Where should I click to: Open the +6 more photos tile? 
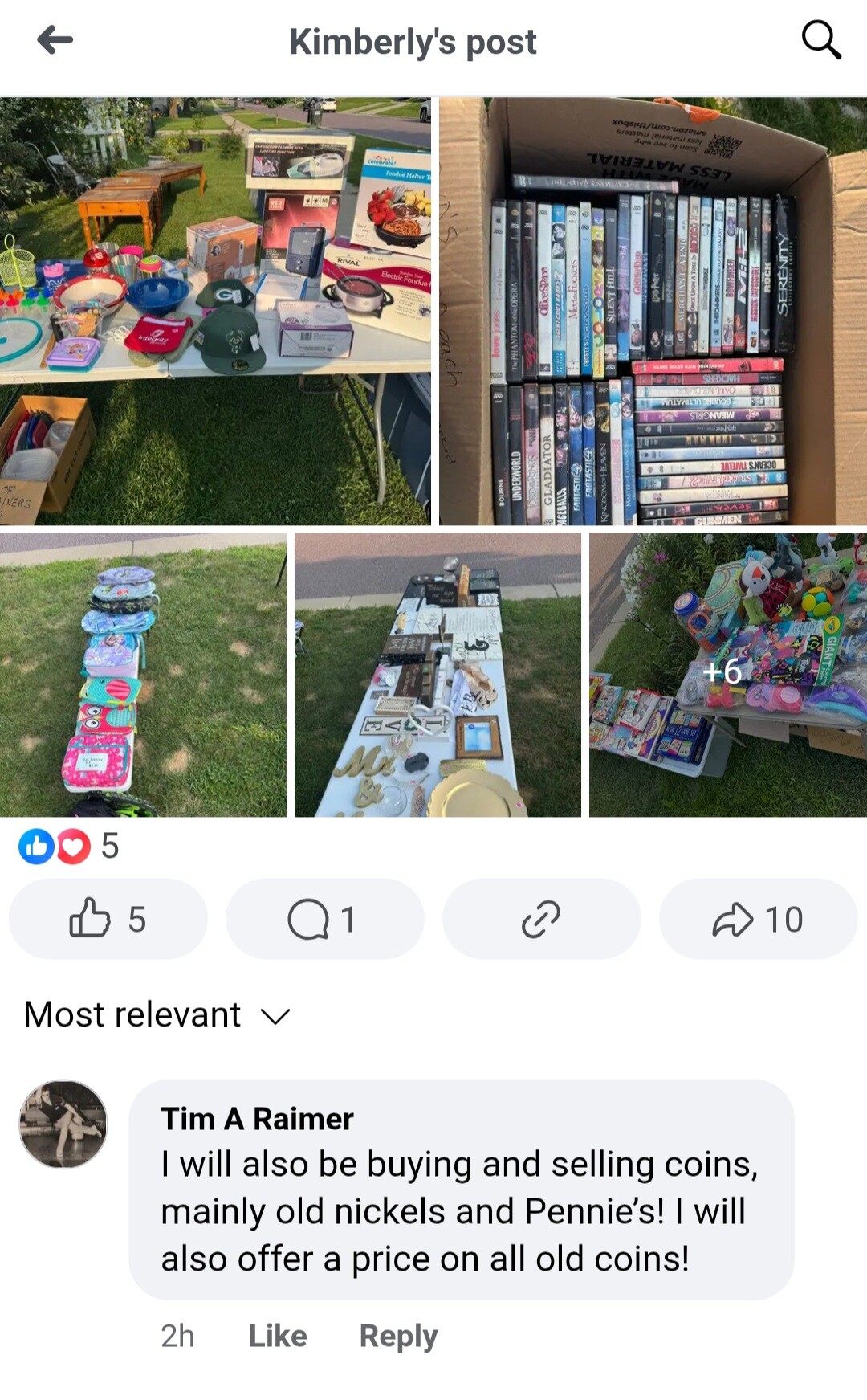728,675
